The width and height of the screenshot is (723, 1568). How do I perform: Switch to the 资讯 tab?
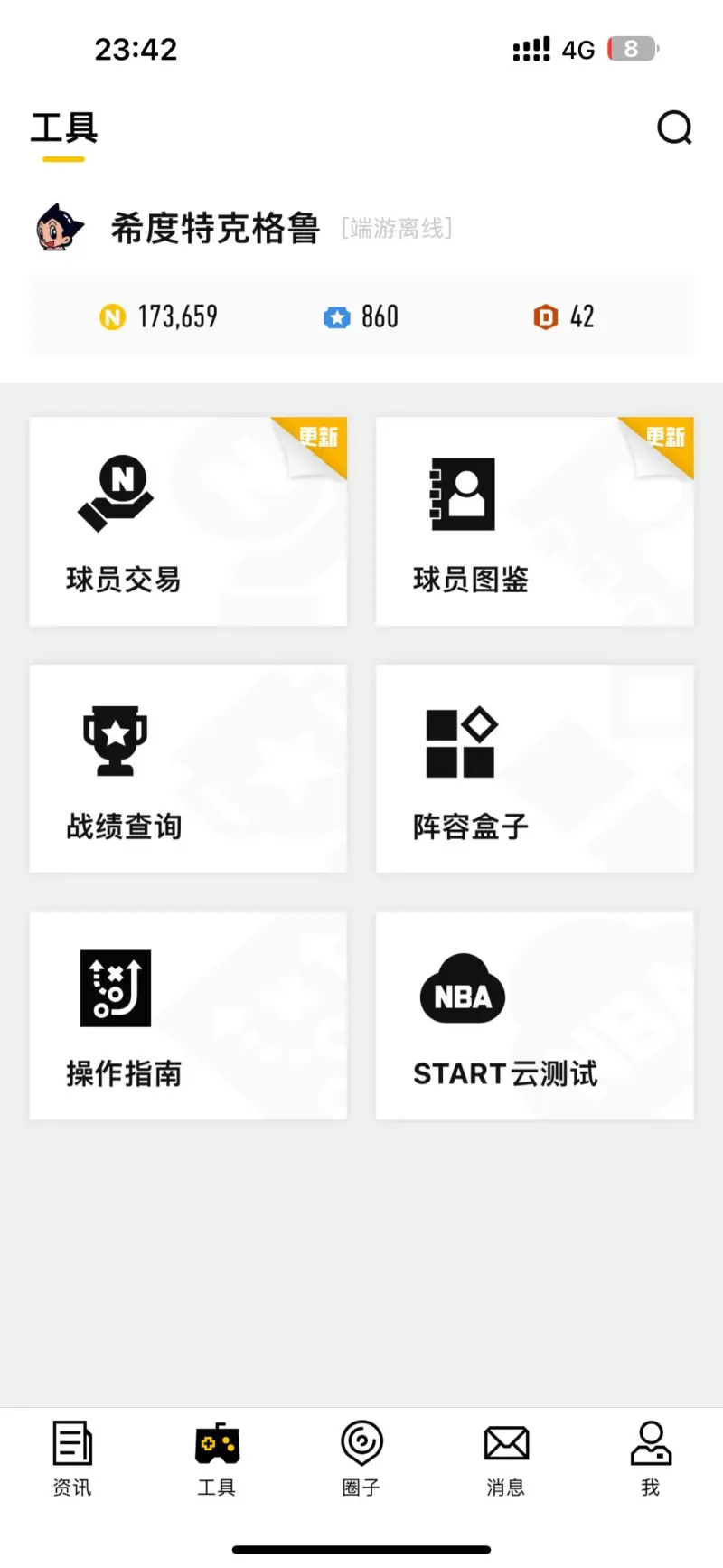coord(72,1458)
